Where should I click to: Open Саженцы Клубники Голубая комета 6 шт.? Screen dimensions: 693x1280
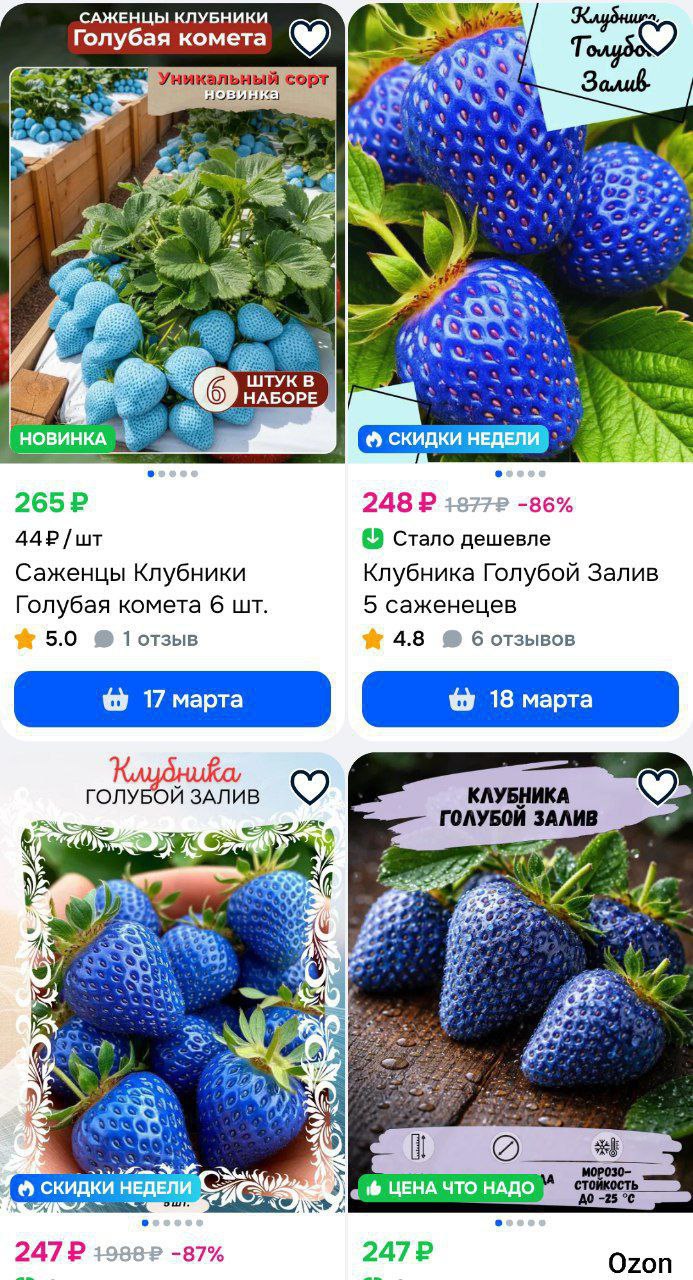coord(142,589)
